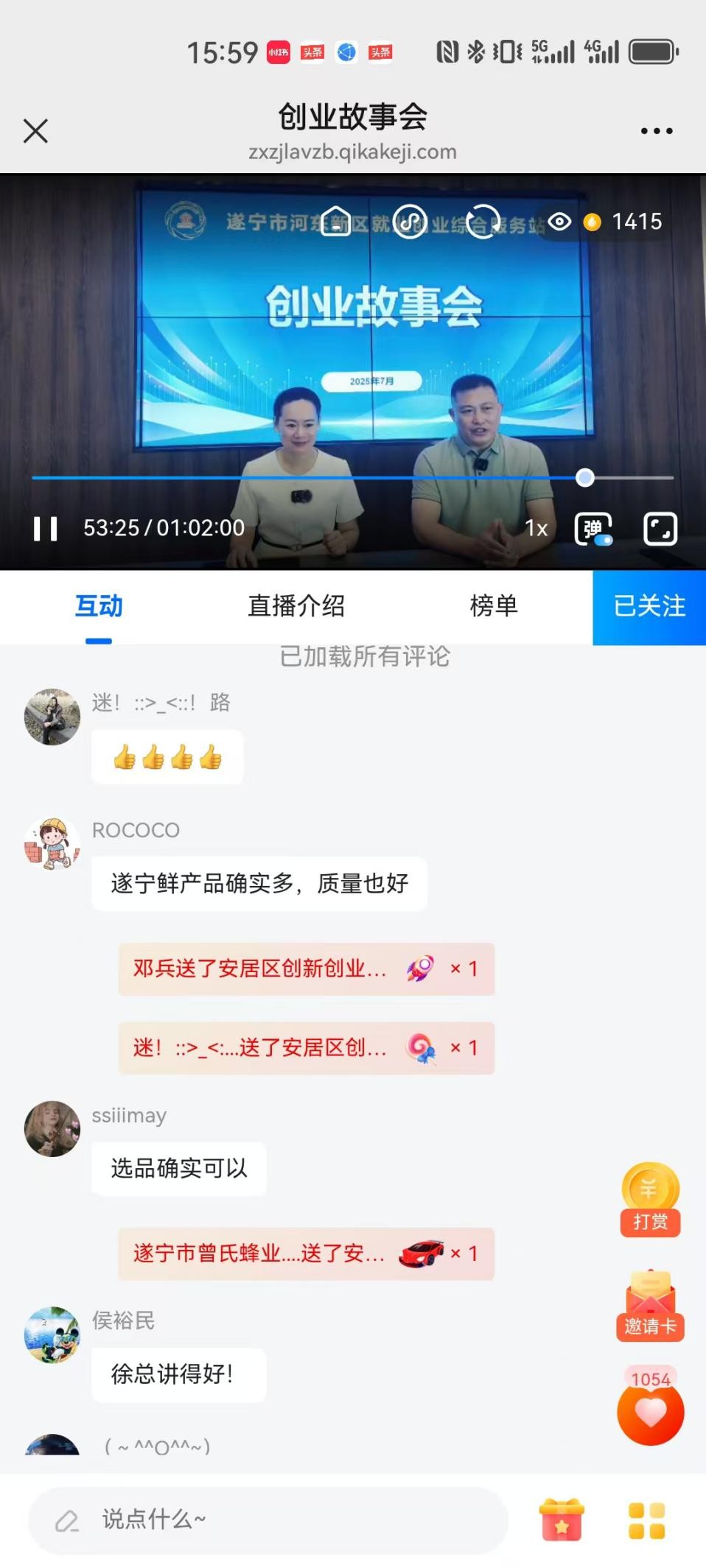Enter fullscreen video mode
The height and width of the screenshot is (1568, 706).
tap(660, 528)
